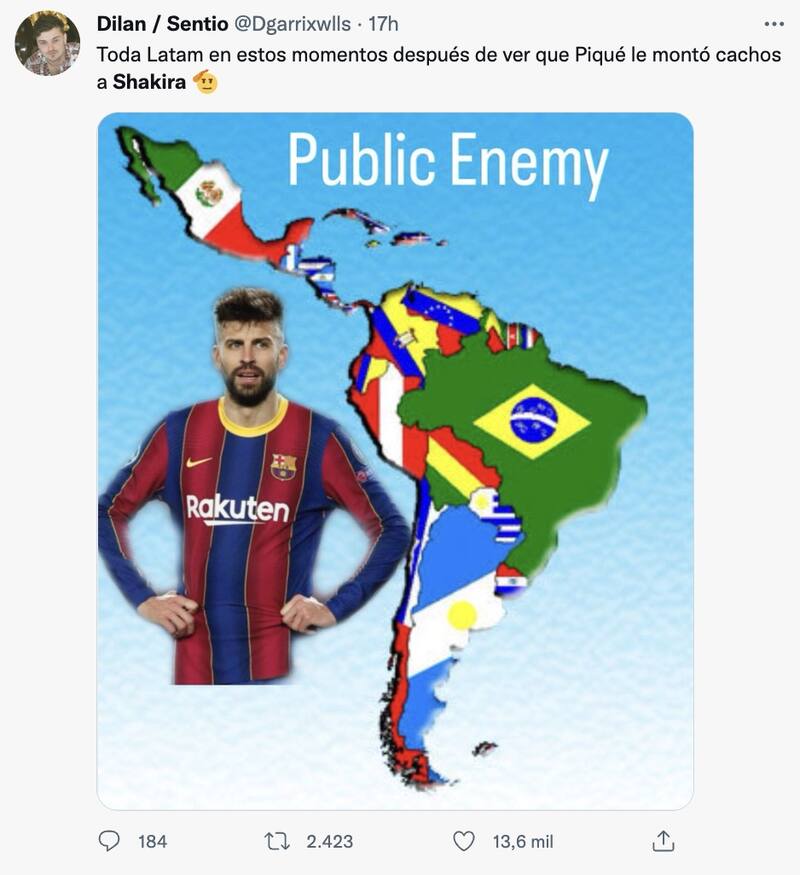Open Dilan / Sentio's profile picture
The width and height of the screenshot is (800, 875).
point(47,43)
